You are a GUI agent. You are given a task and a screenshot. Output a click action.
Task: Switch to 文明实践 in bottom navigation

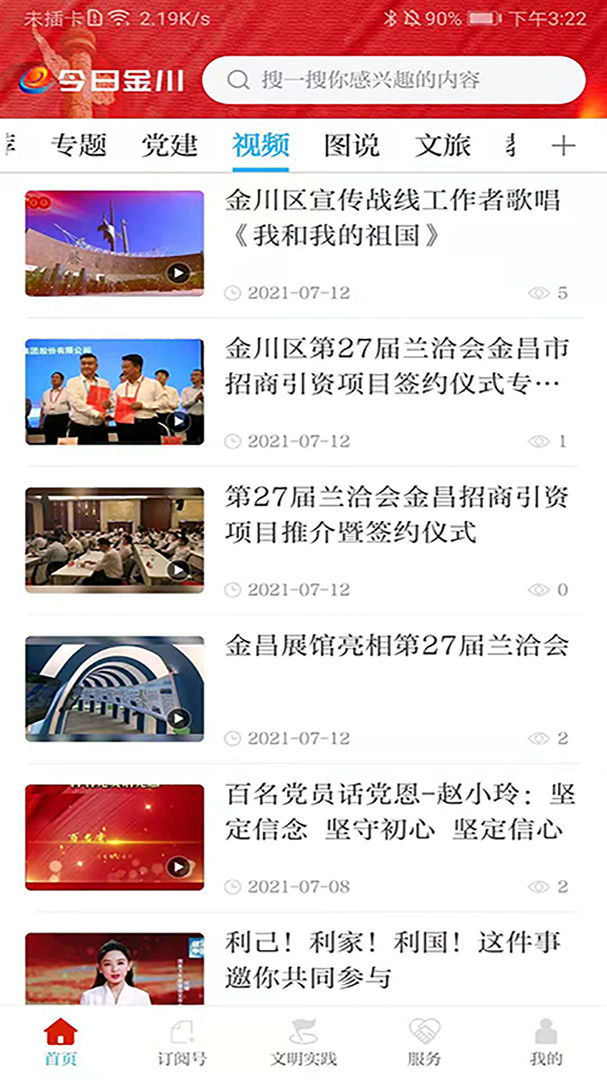click(303, 1041)
